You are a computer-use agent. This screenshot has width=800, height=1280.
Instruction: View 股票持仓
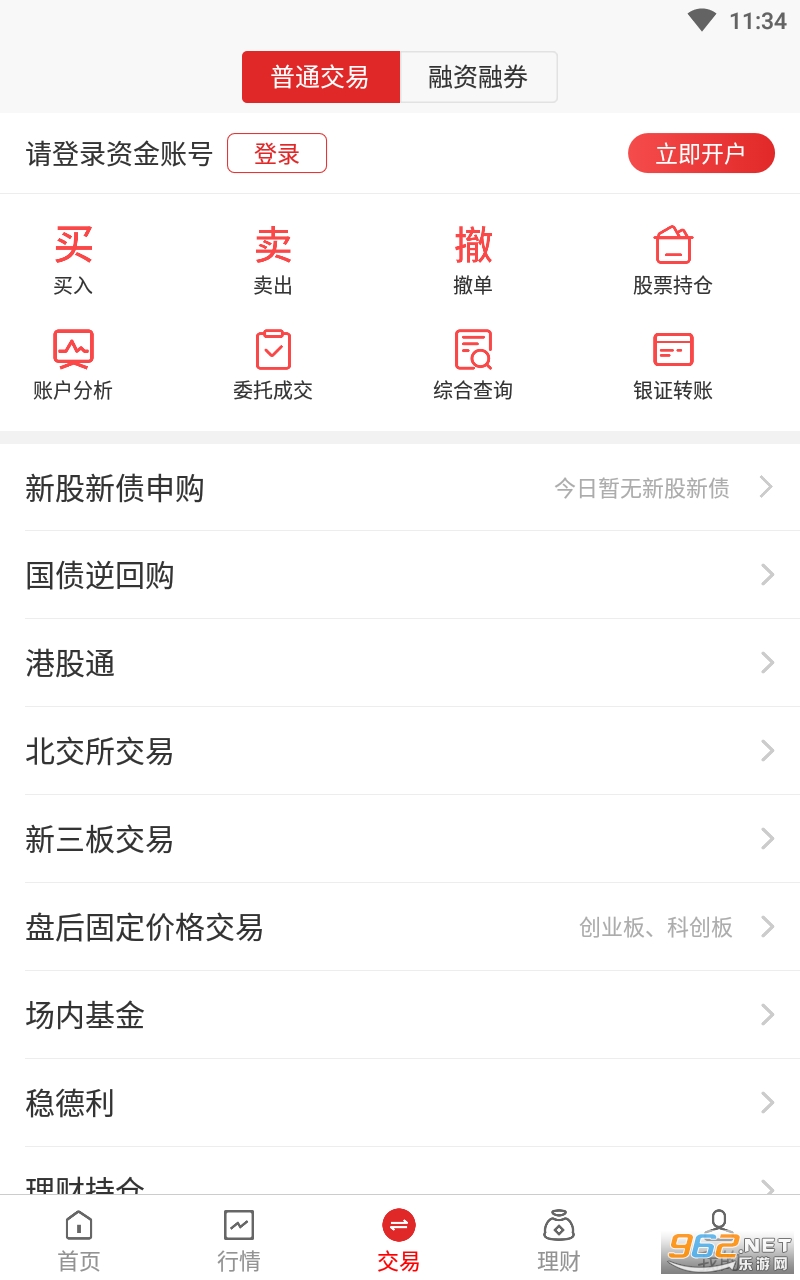673,259
